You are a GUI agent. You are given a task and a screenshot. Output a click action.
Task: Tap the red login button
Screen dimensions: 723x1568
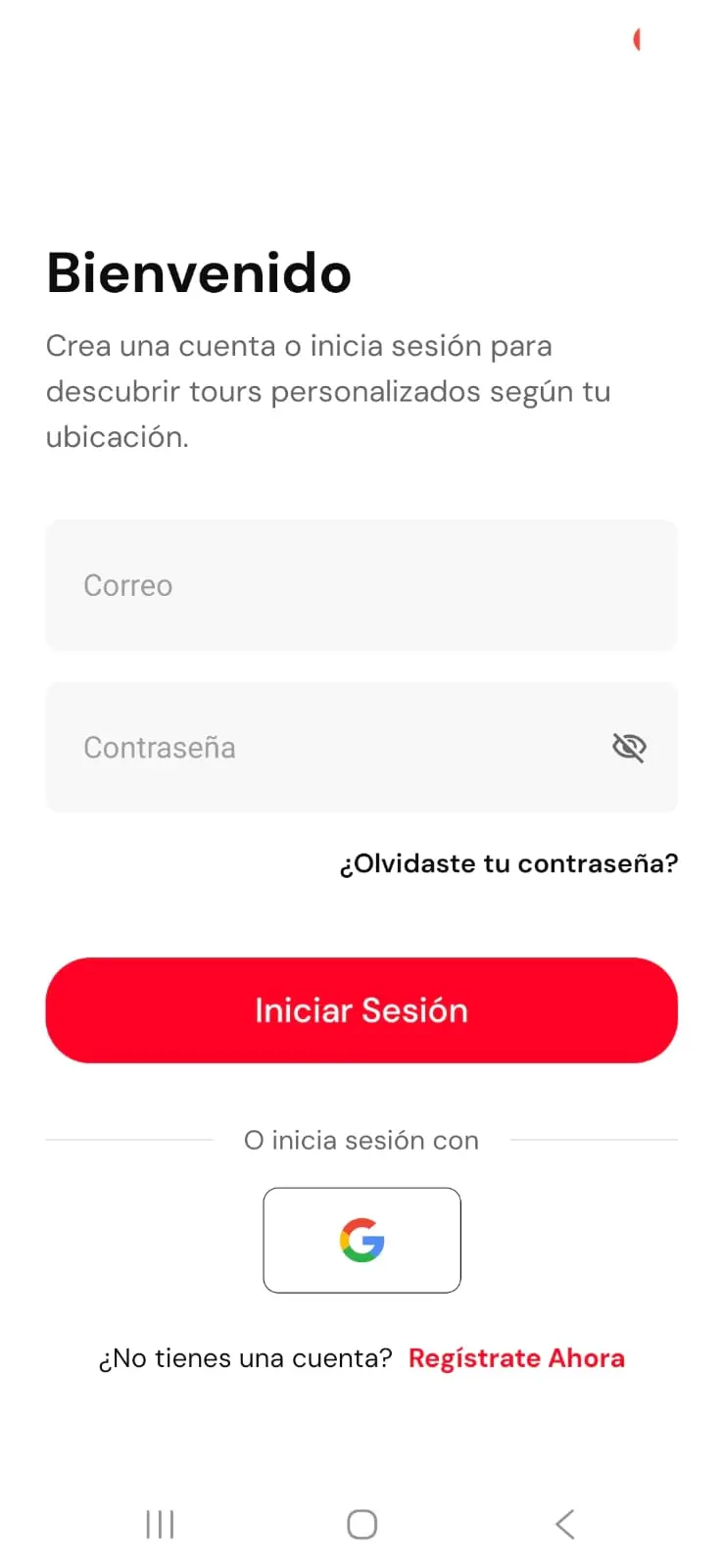point(361,1010)
